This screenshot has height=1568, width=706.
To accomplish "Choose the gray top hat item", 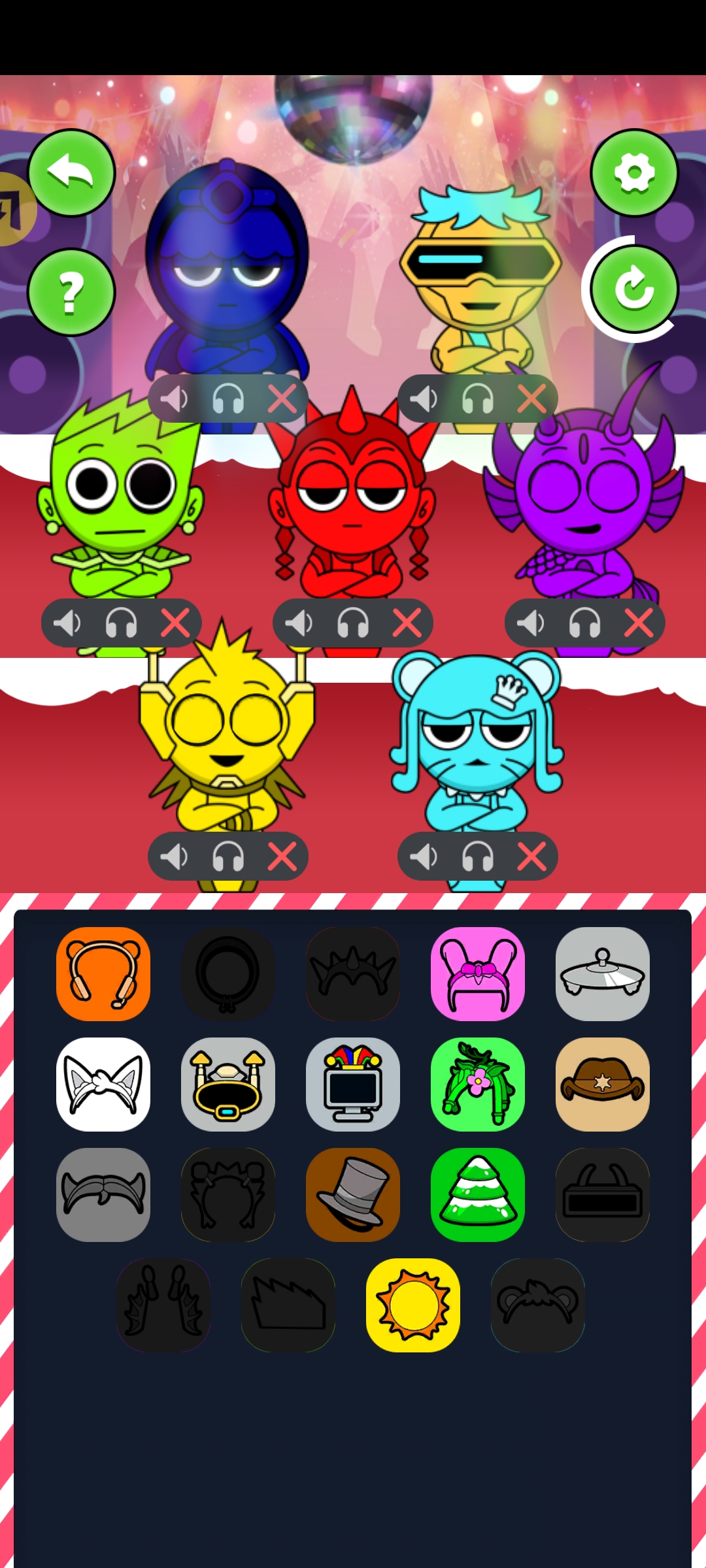I will tap(353, 1194).
